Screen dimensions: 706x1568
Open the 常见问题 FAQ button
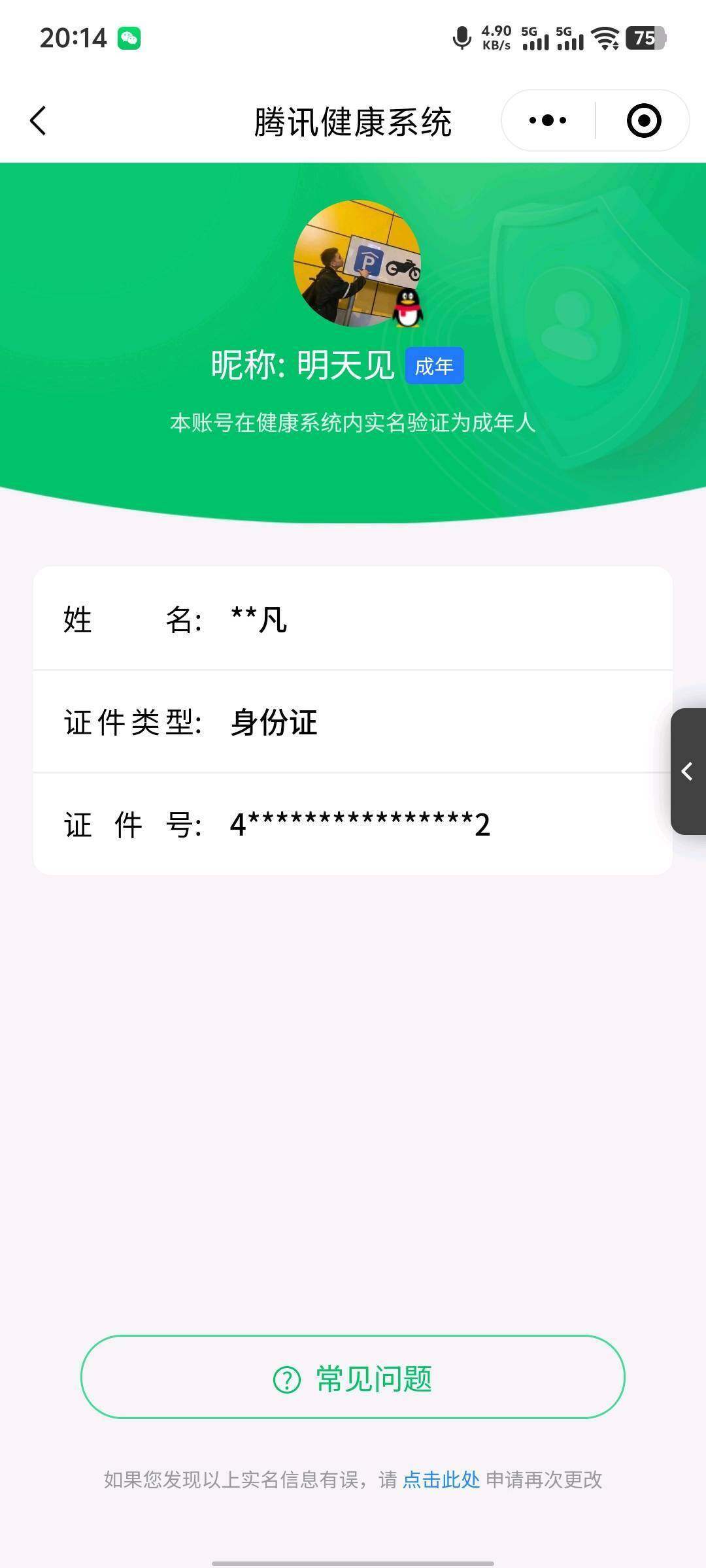pos(353,1377)
